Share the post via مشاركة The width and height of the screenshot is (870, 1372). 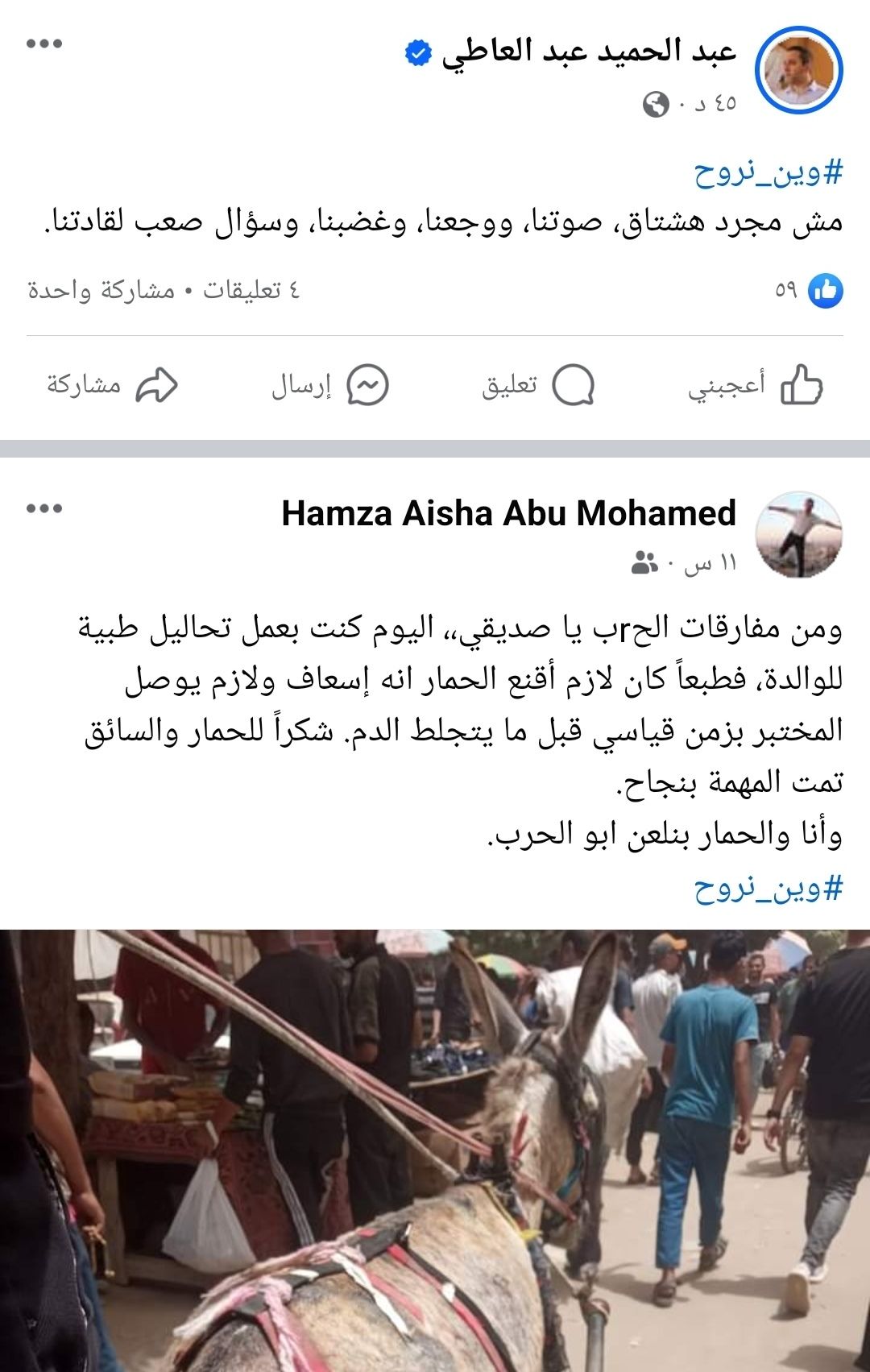point(111,386)
